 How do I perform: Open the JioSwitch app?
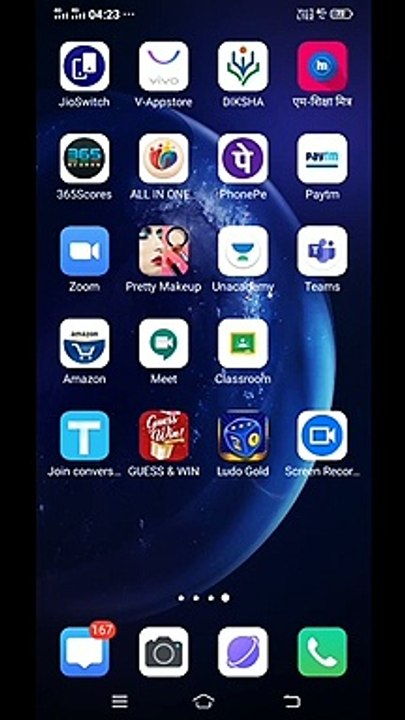(84, 67)
